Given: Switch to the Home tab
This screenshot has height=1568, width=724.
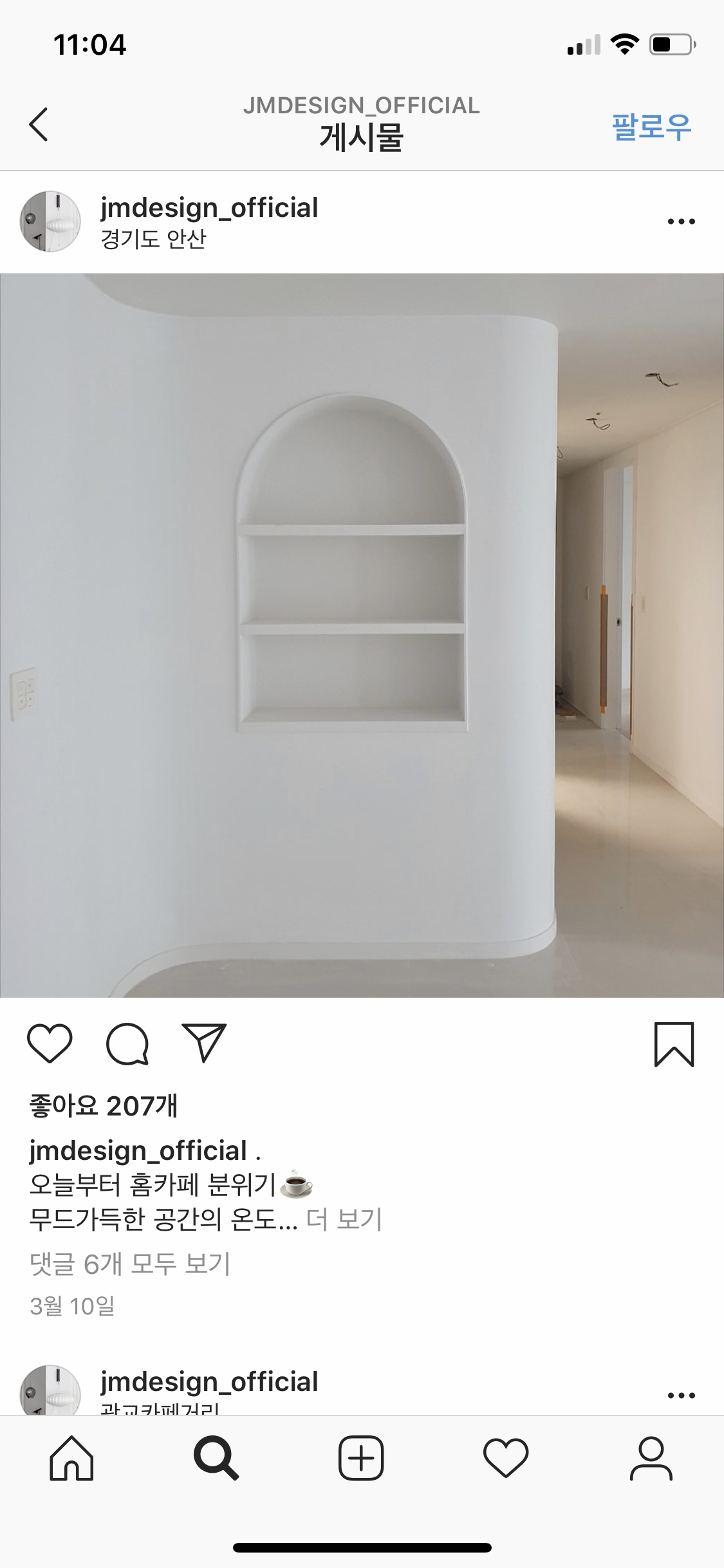Looking at the screenshot, I should pos(71,1458).
